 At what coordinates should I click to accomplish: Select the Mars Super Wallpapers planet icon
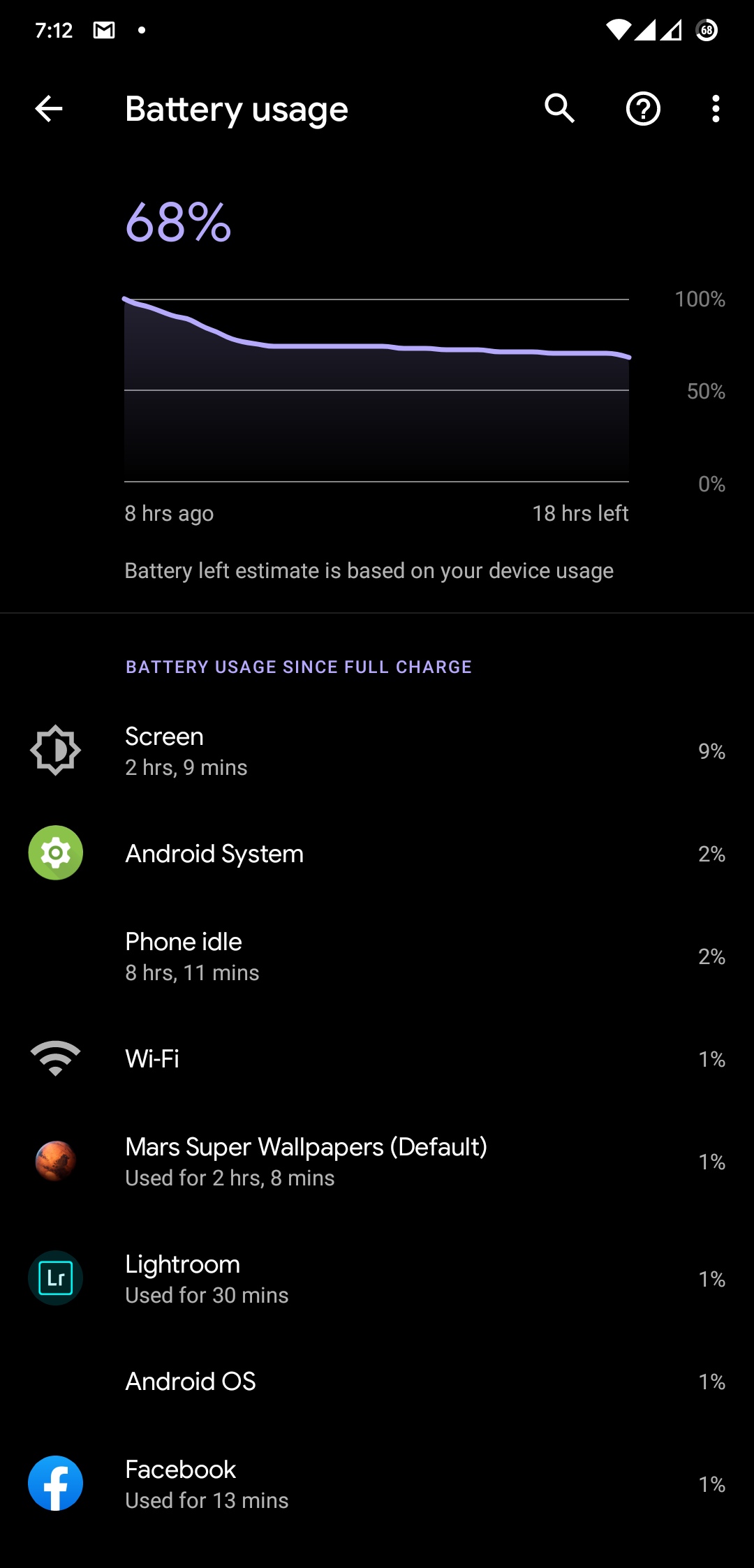pos(55,1161)
